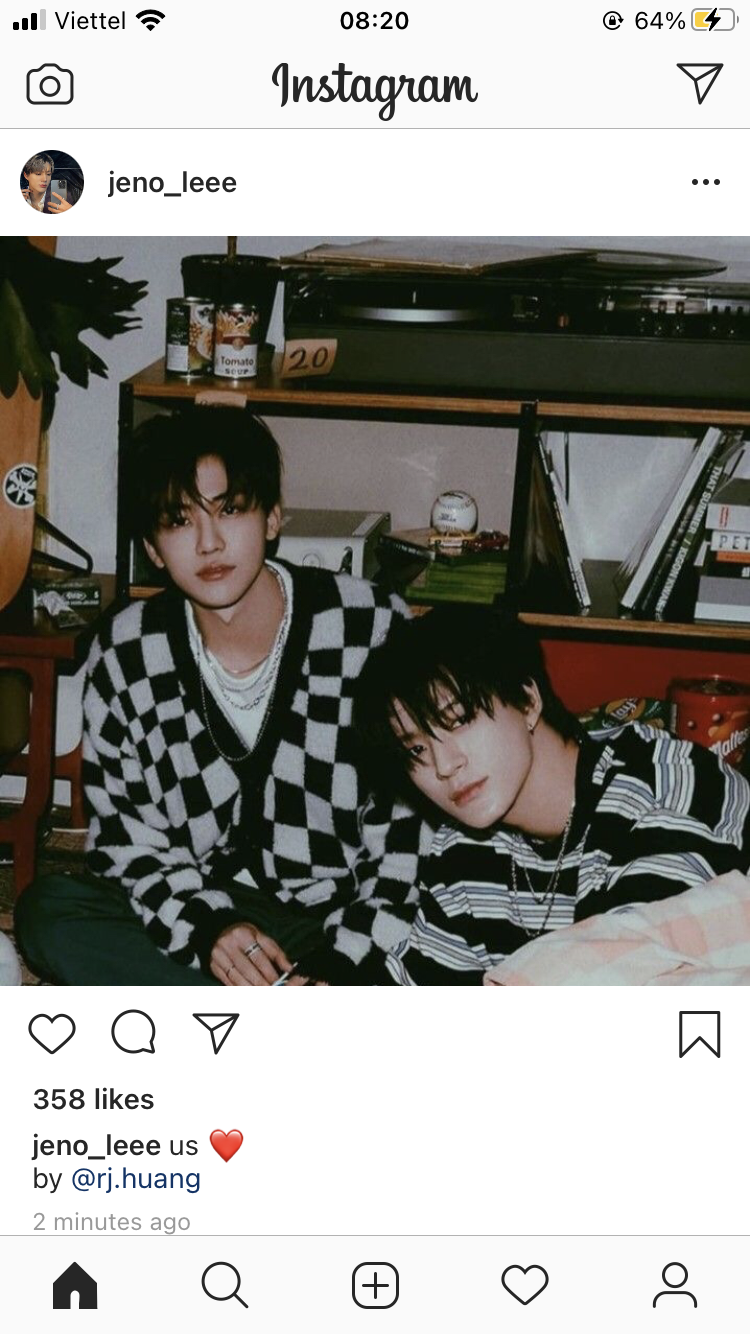The width and height of the screenshot is (750, 1334).
Task: Comment on jeno_leee's post
Action: (x=134, y=1033)
